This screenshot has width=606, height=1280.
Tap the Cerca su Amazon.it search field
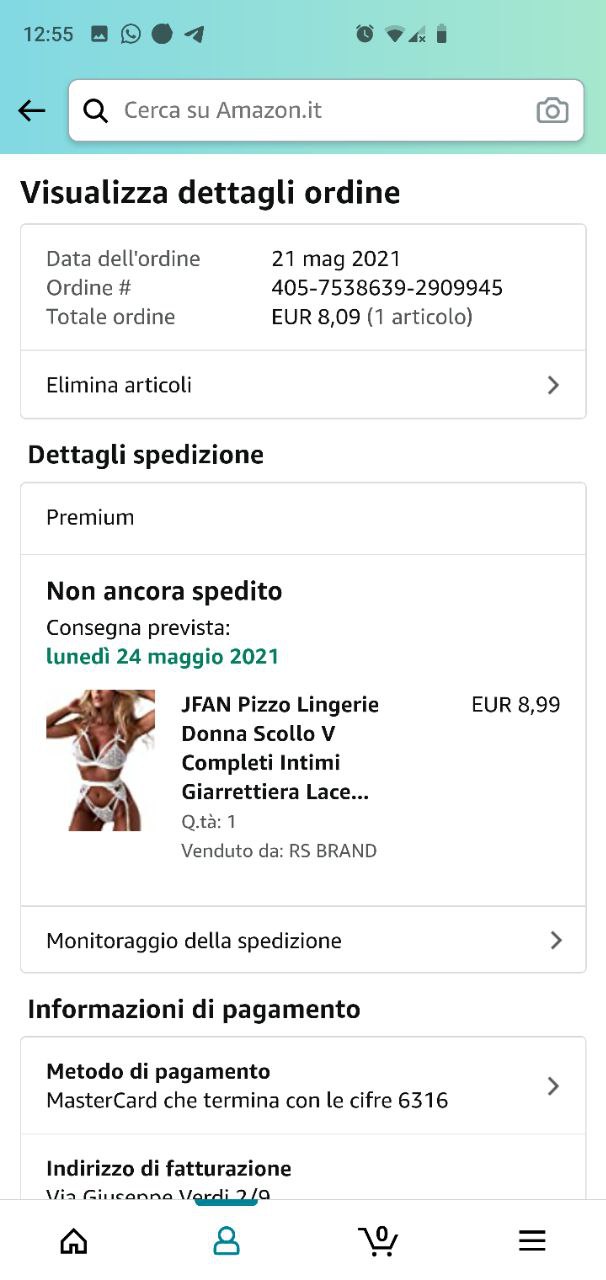300,111
